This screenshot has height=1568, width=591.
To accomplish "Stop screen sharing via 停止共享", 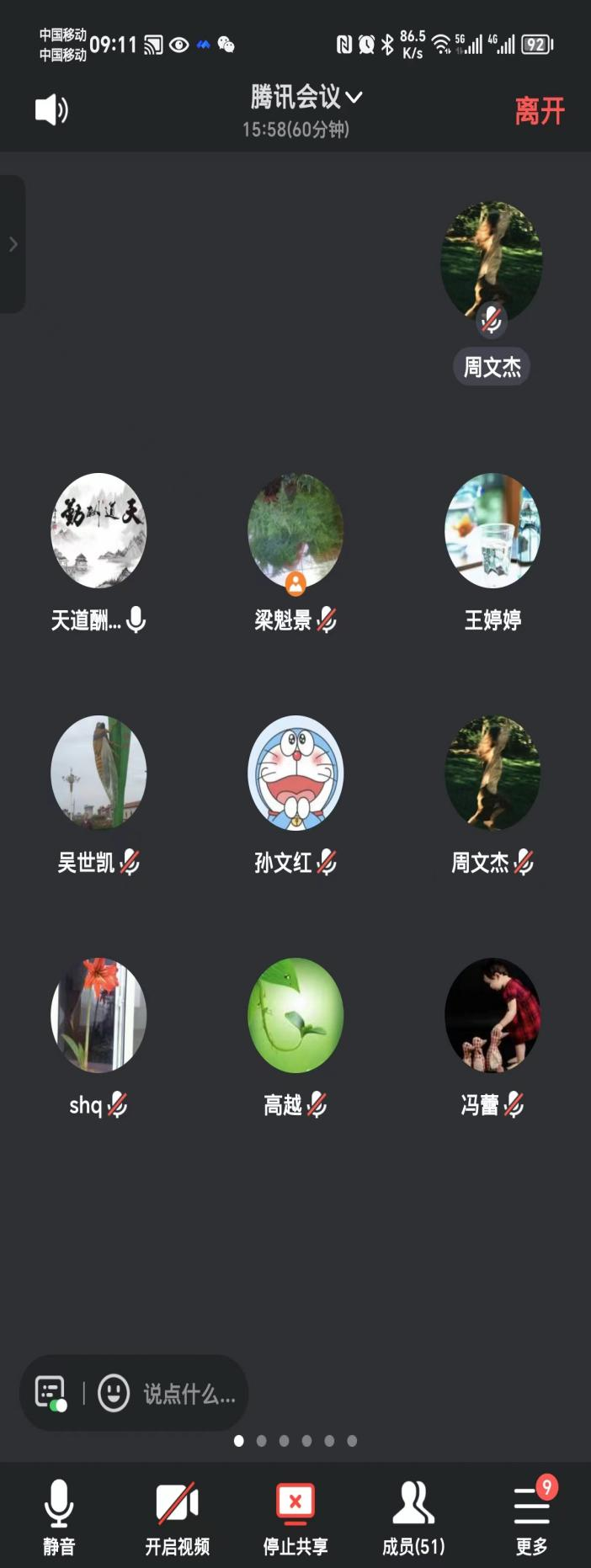I will [295, 1515].
